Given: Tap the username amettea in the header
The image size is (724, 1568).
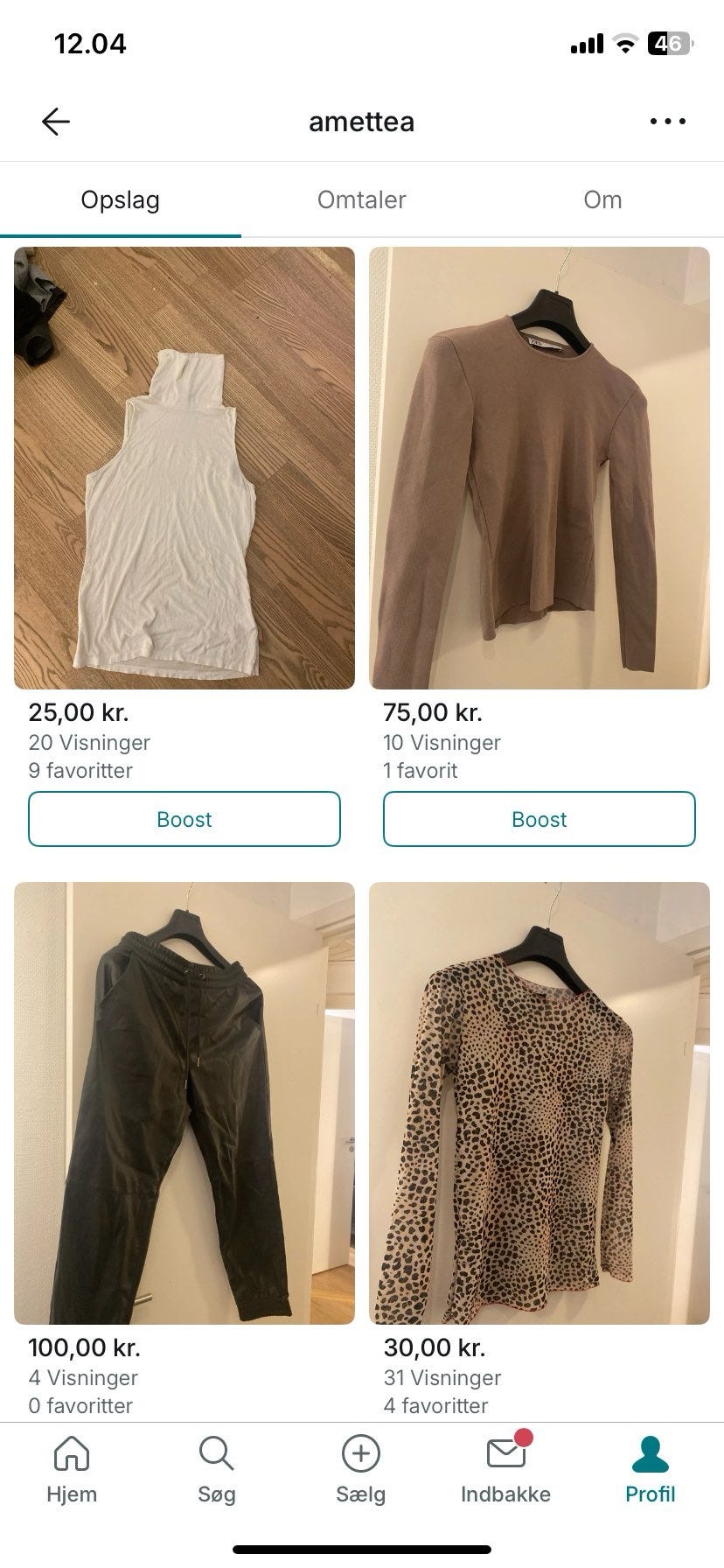Looking at the screenshot, I should tap(361, 121).
